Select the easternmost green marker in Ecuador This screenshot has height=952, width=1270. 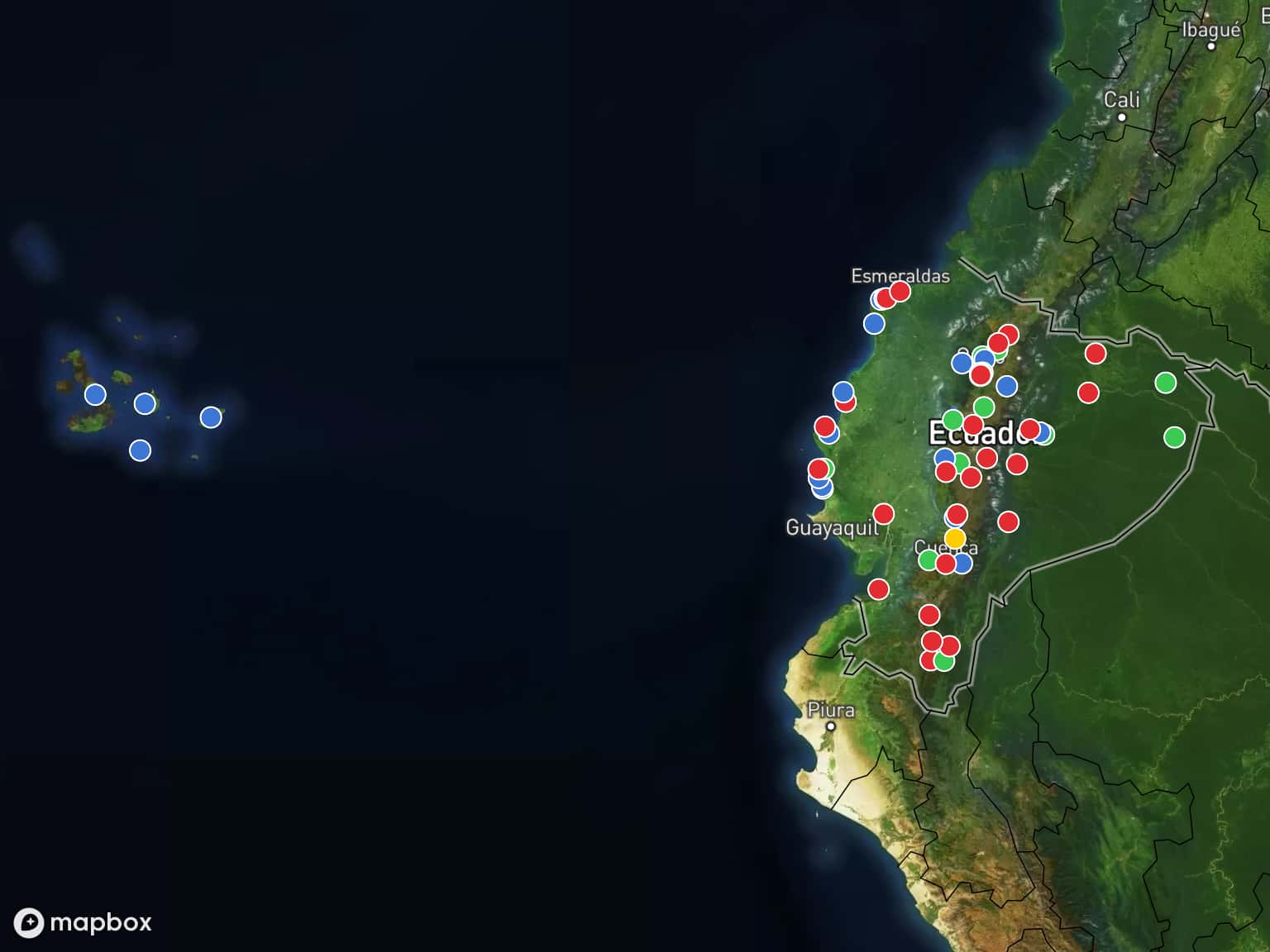1174,437
